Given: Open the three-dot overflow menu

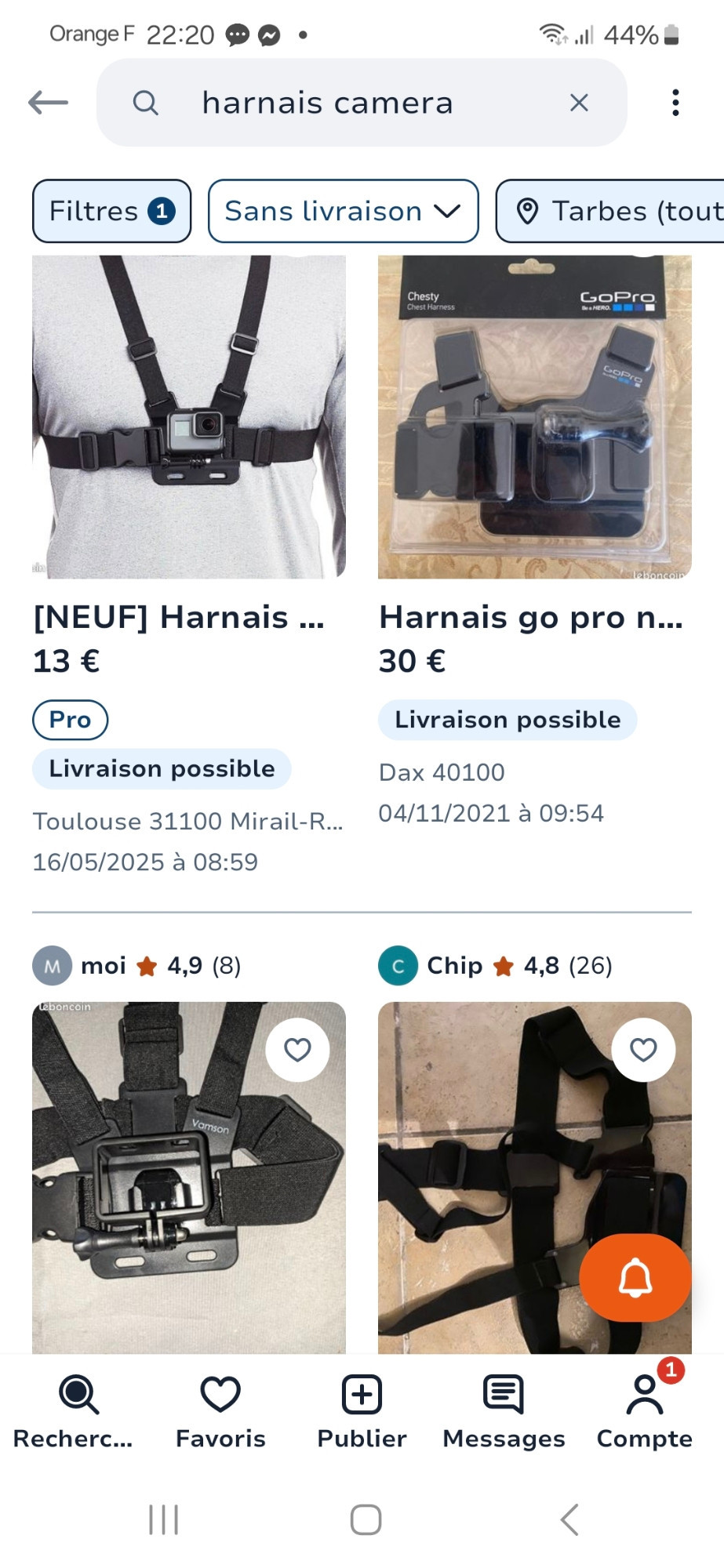Looking at the screenshot, I should [x=675, y=103].
